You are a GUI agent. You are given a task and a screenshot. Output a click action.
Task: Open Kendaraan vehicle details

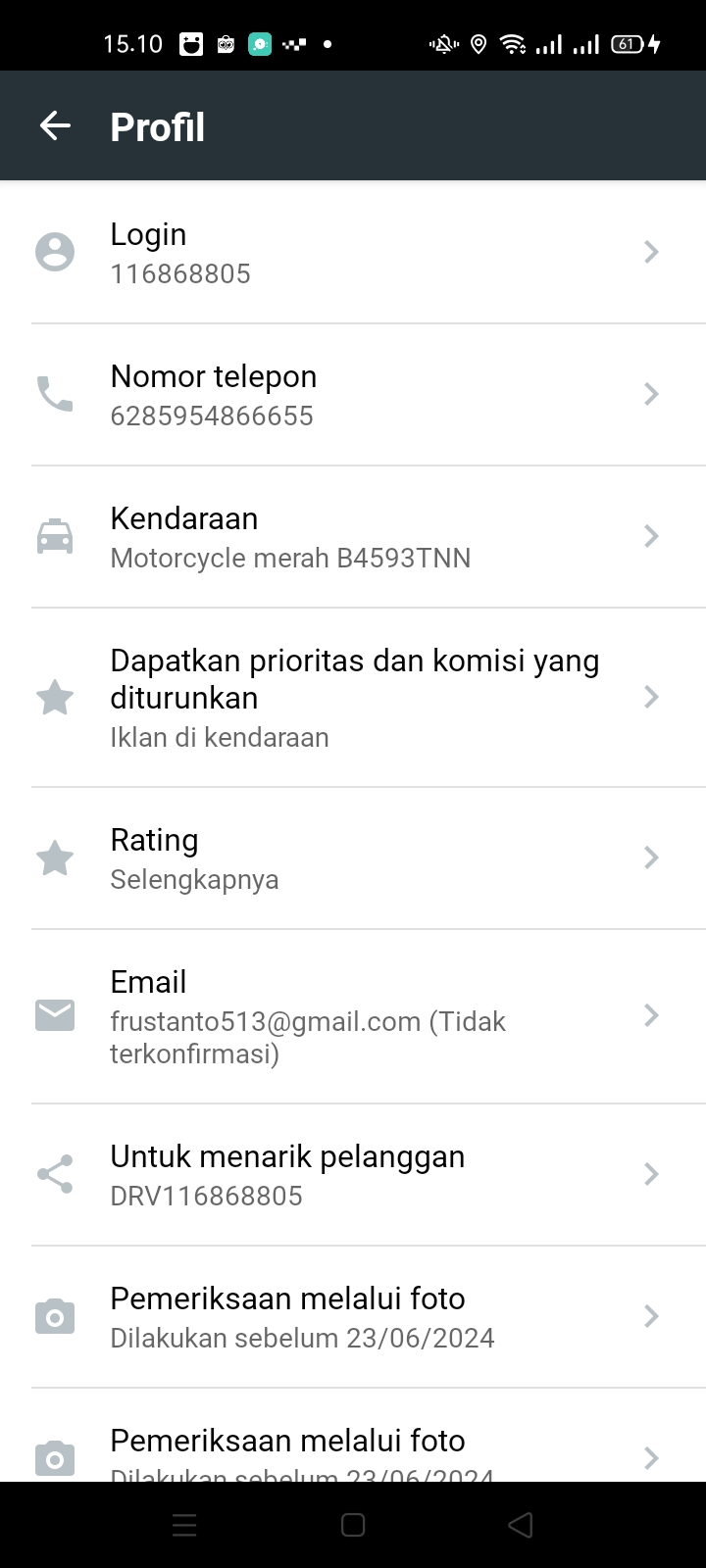pyautogui.click(x=353, y=537)
